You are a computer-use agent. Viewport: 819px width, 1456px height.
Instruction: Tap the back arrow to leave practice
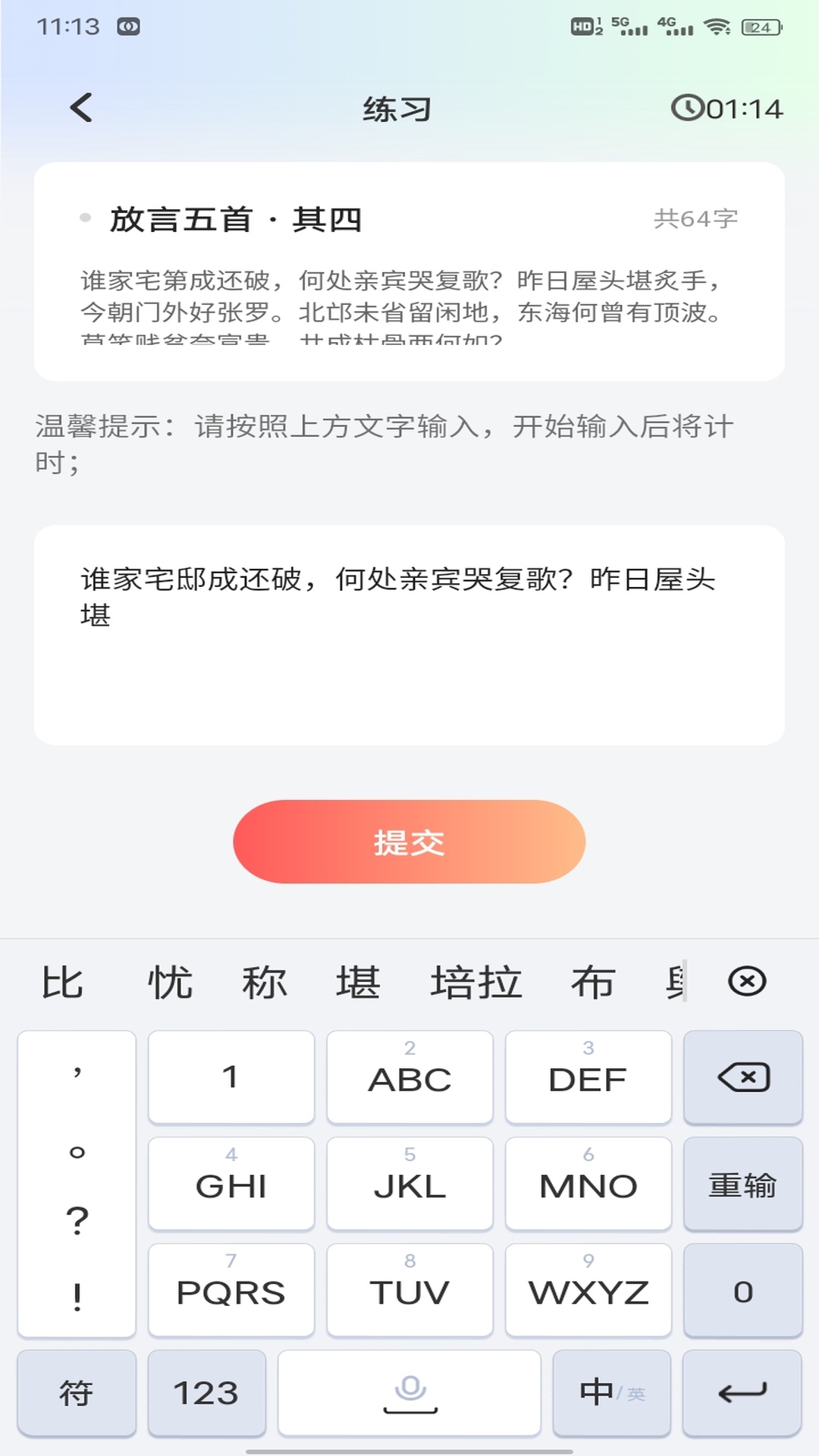point(81,107)
